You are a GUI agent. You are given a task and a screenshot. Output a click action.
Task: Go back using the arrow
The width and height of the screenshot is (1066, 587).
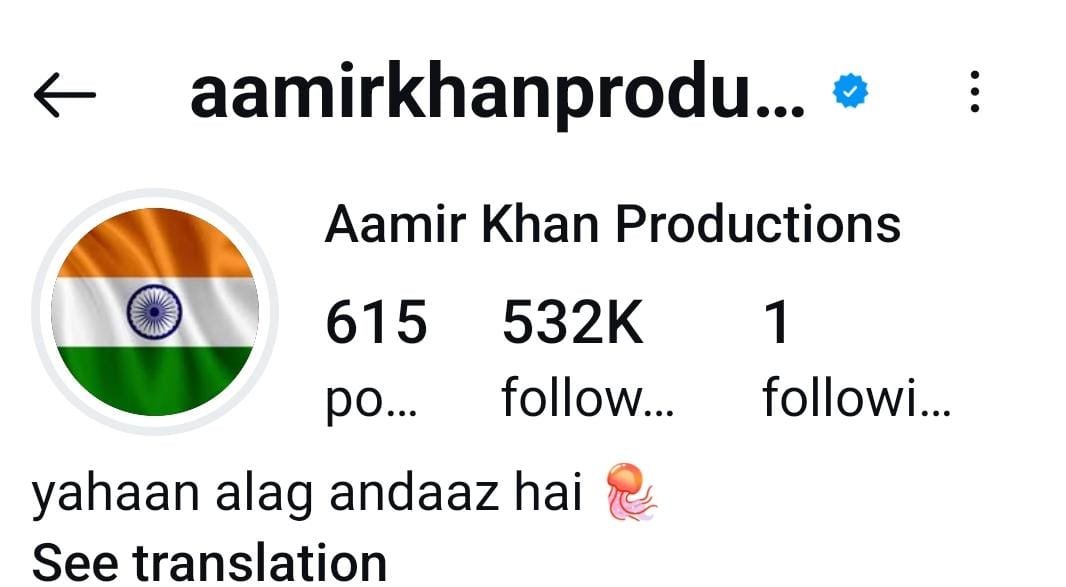click(64, 95)
